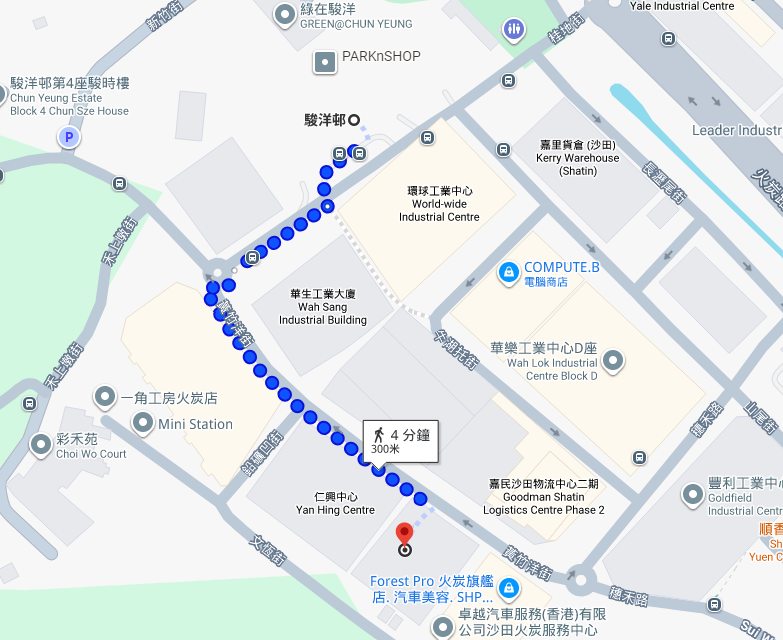
Task: Open the 4 分鐘 walking route label
Action: pyautogui.click(x=400, y=441)
